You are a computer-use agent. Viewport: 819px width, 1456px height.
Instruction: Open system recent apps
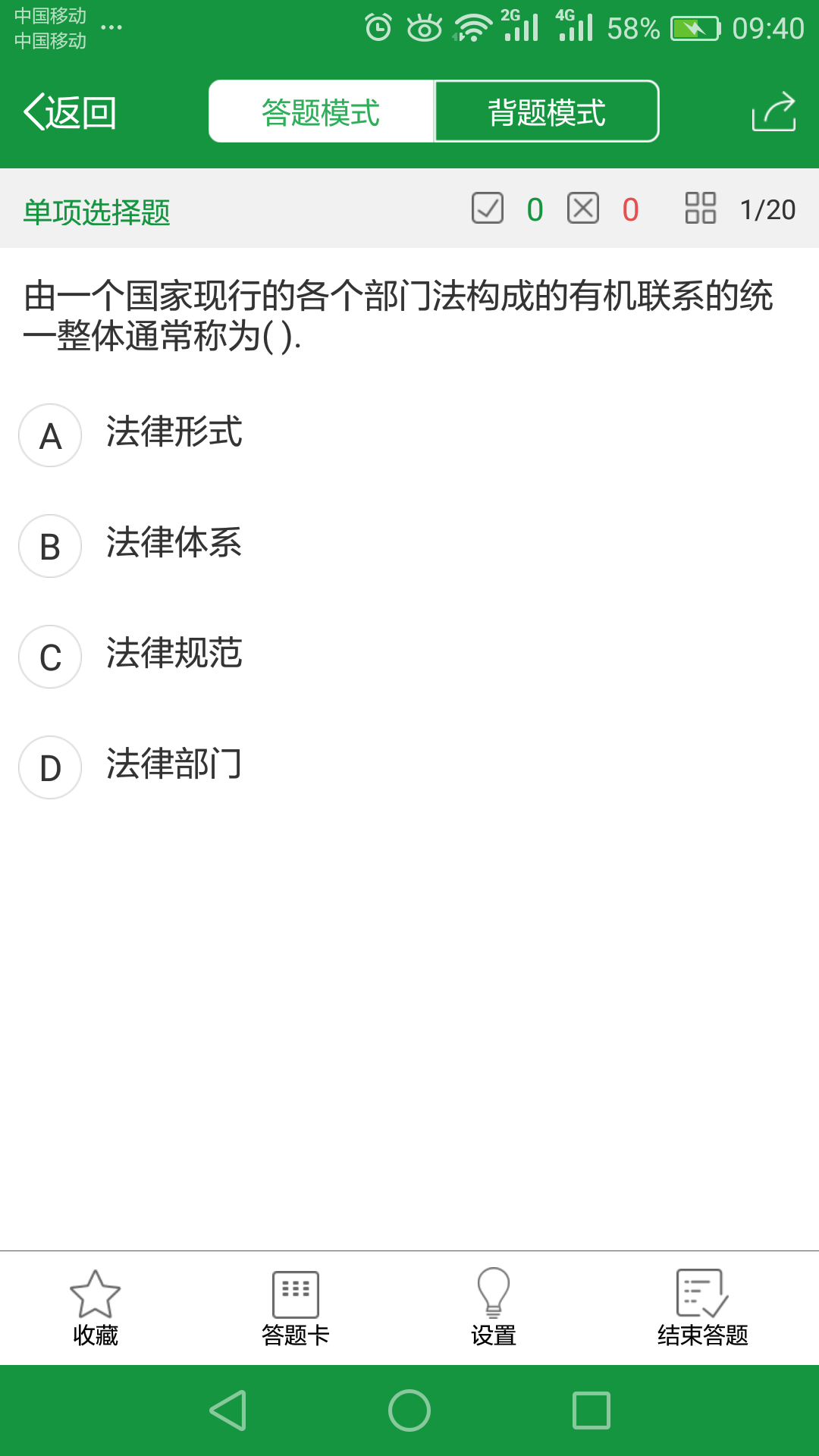click(591, 1410)
